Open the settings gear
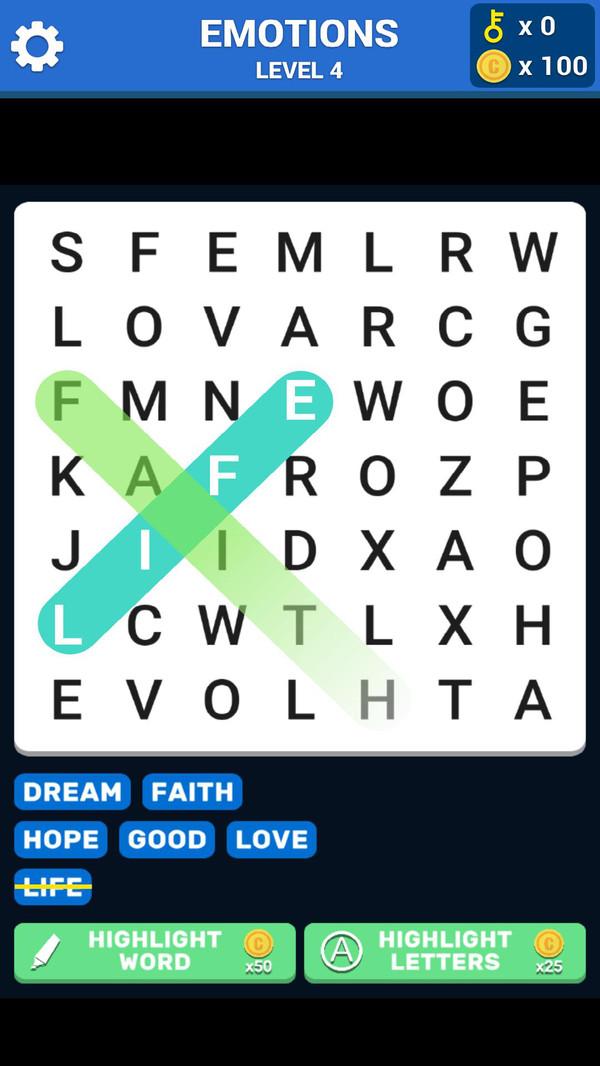The image size is (600, 1066). [x=37, y=46]
